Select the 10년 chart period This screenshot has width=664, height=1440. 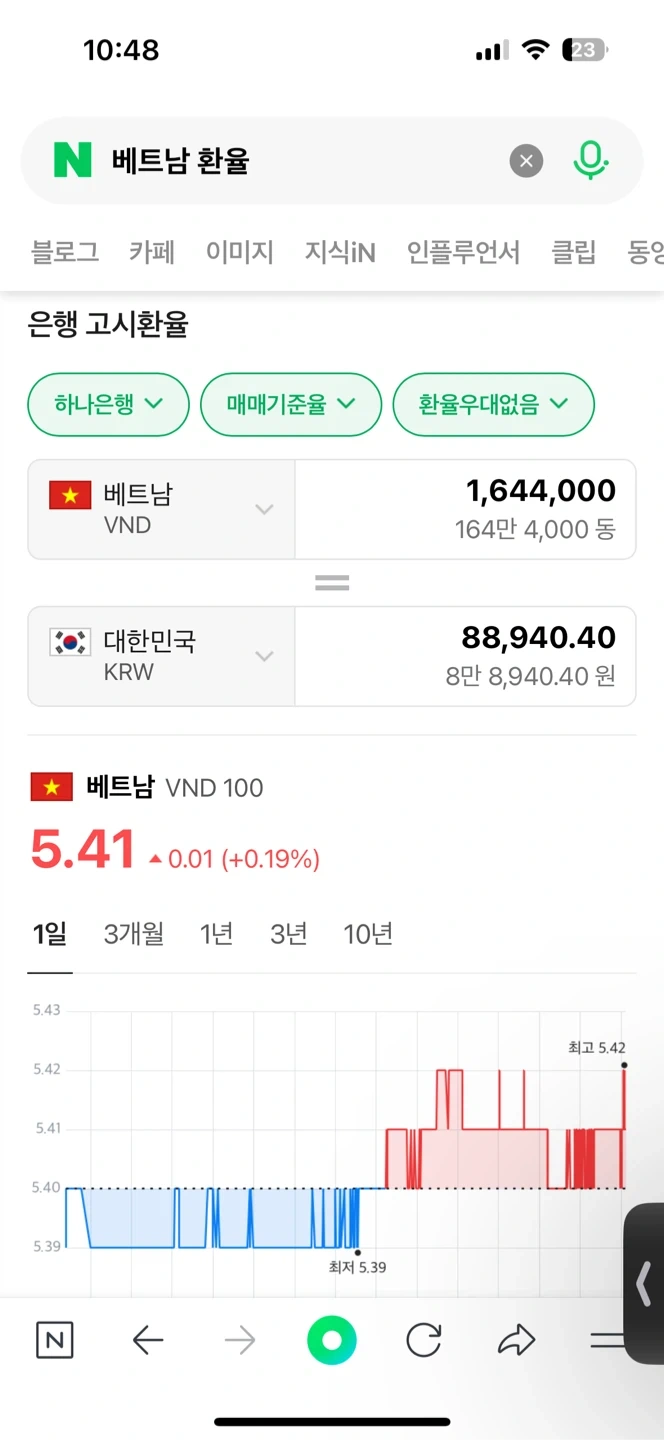[x=368, y=934]
